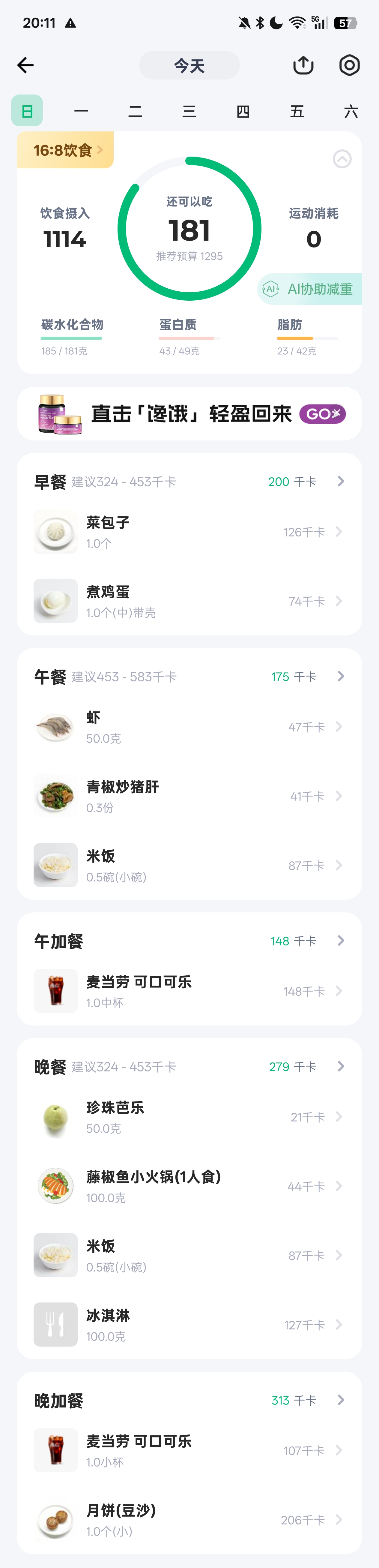Open the 冰淇淋 food entry
This screenshot has width=379, height=1568.
point(189,1325)
